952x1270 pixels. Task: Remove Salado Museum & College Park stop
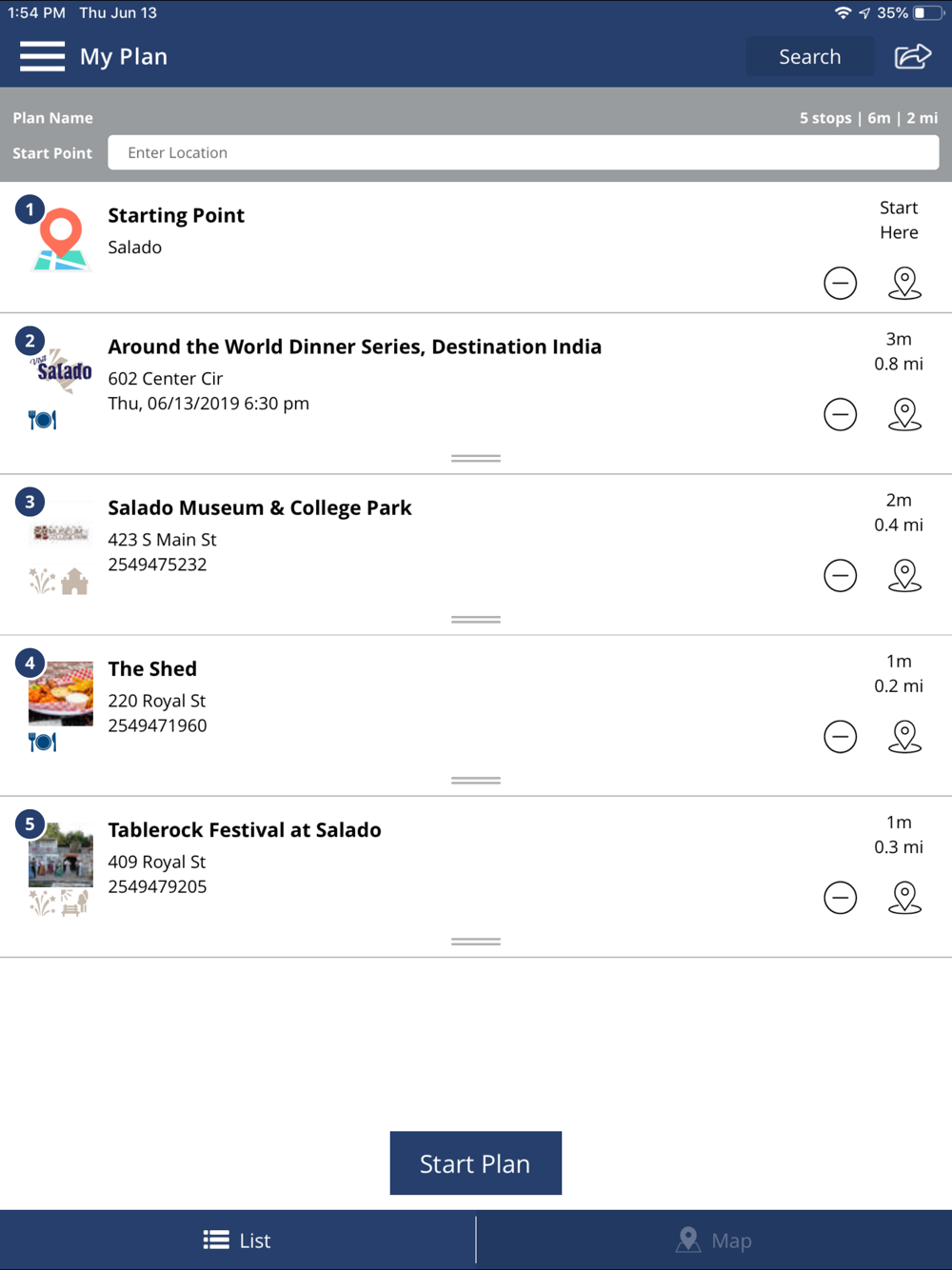pyautogui.click(x=841, y=575)
